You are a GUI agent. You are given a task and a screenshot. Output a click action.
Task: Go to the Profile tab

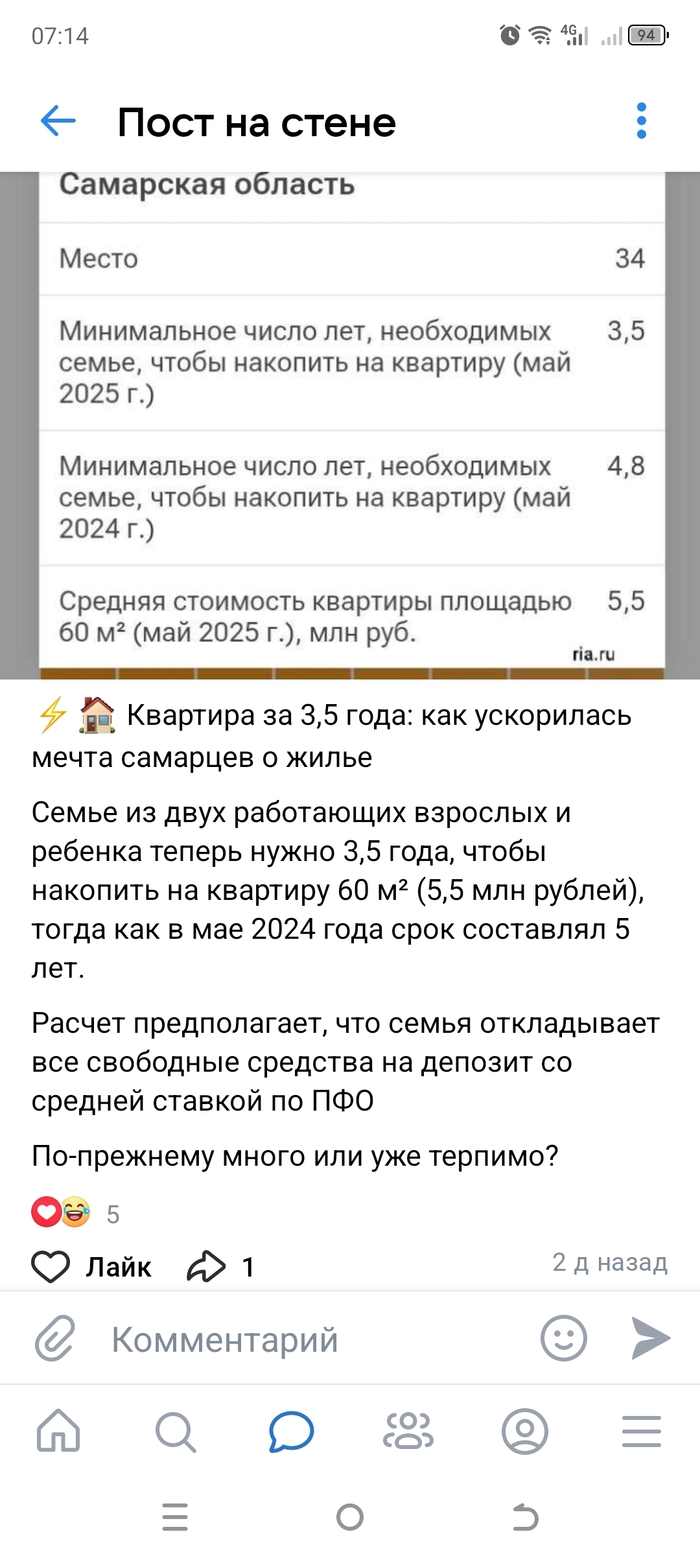coord(525,1432)
